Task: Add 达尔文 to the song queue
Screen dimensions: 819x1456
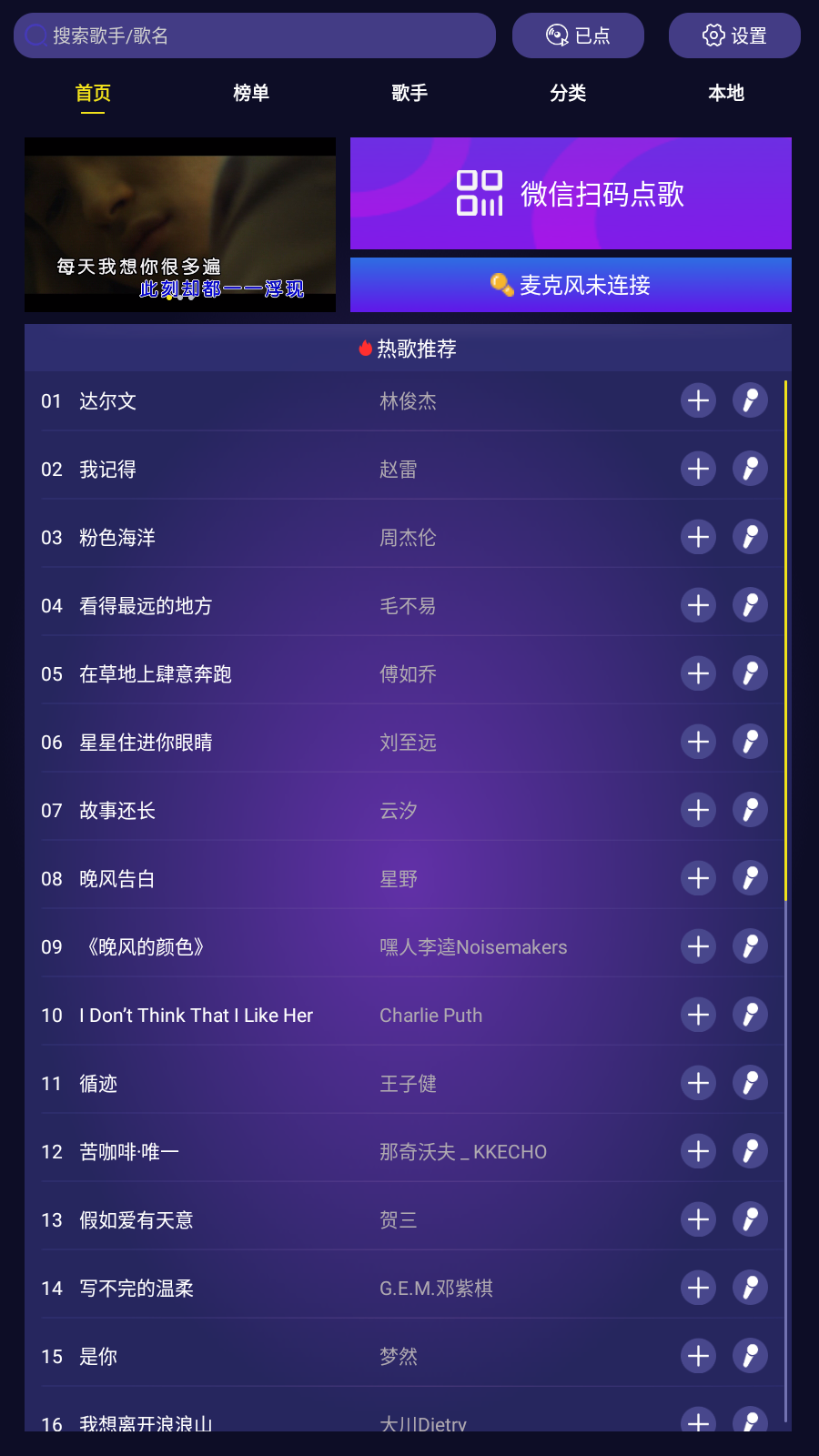Action: point(698,400)
